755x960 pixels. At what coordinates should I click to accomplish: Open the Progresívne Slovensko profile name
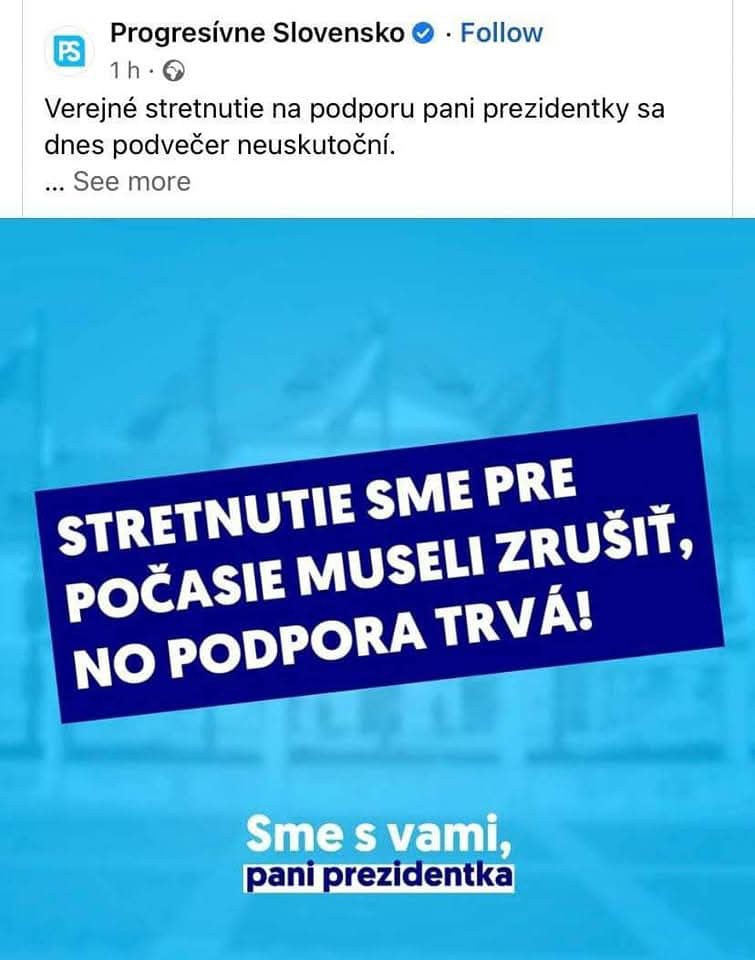pos(257,33)
